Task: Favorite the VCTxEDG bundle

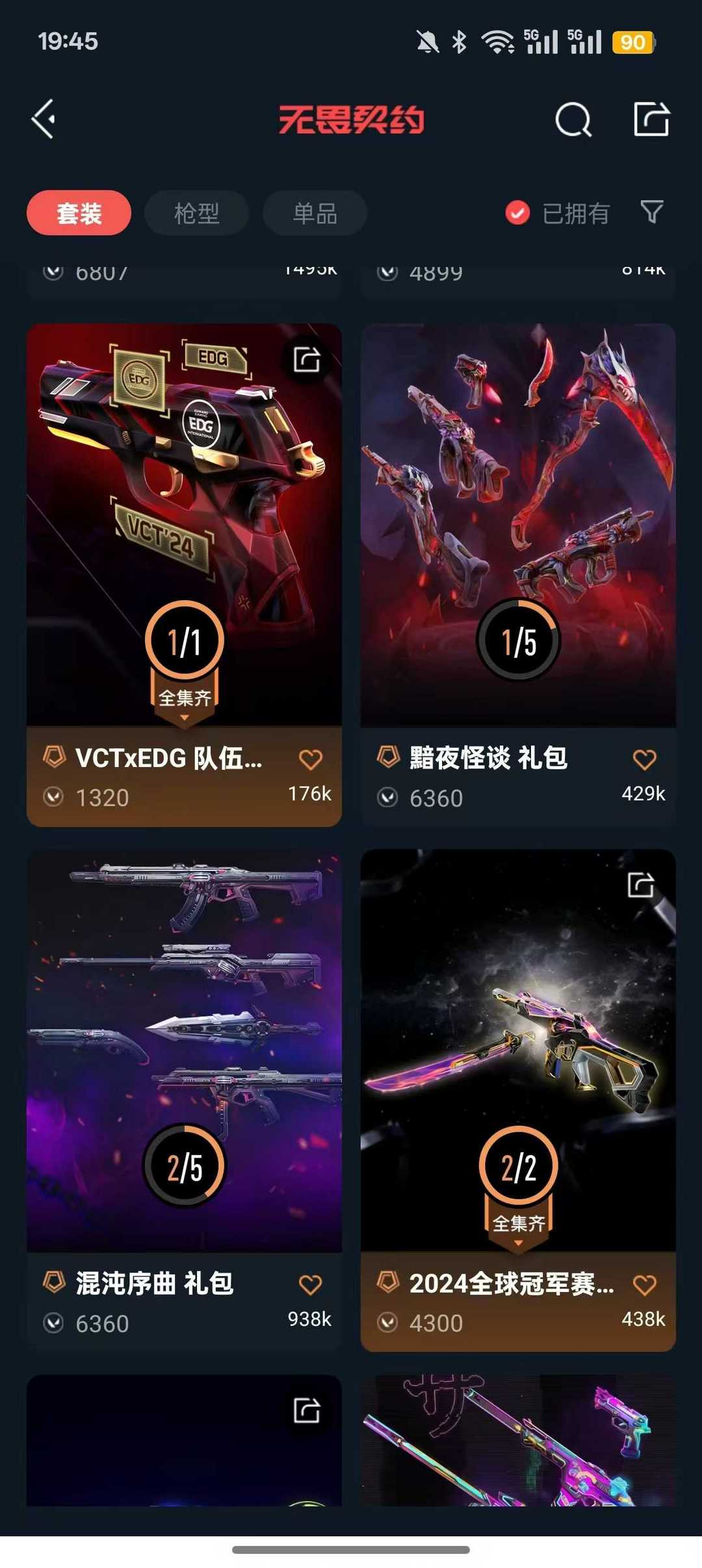Action: pyautogui.click(x=311, y=759)
